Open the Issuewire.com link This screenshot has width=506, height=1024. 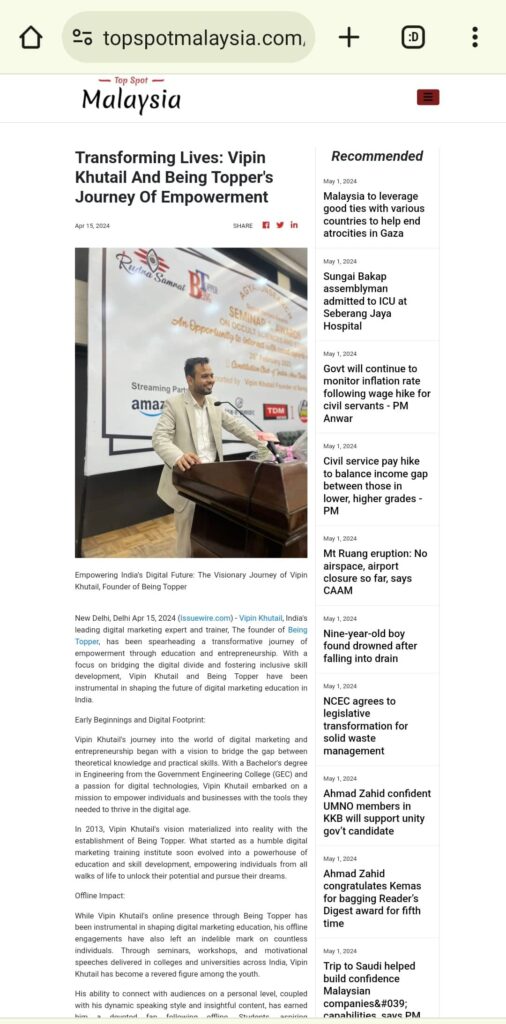(205, 618)
